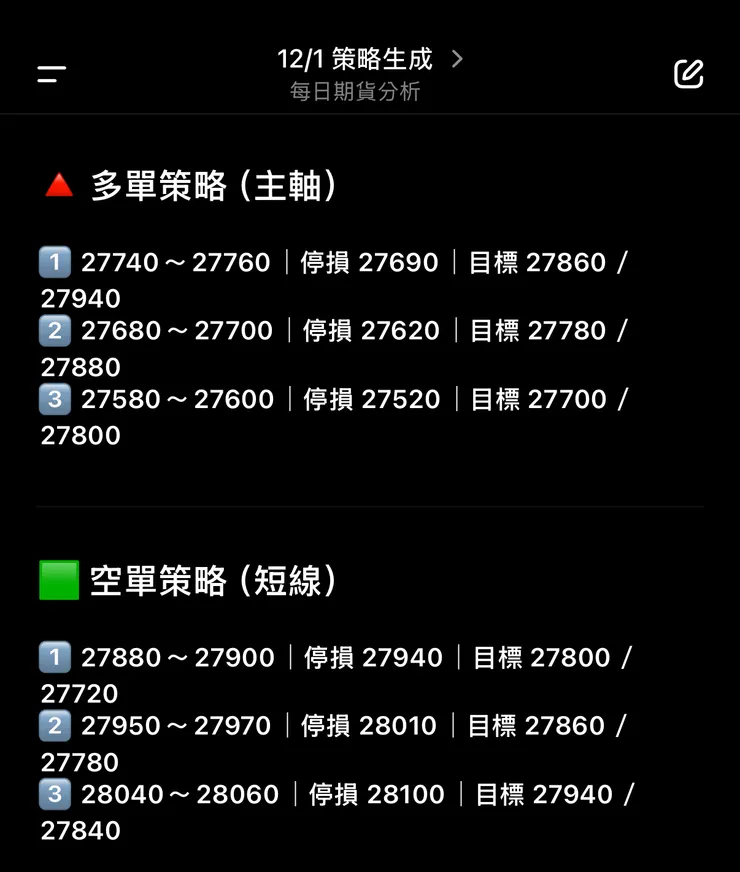Tap the compose new post pencil icon

pos(688,73)
